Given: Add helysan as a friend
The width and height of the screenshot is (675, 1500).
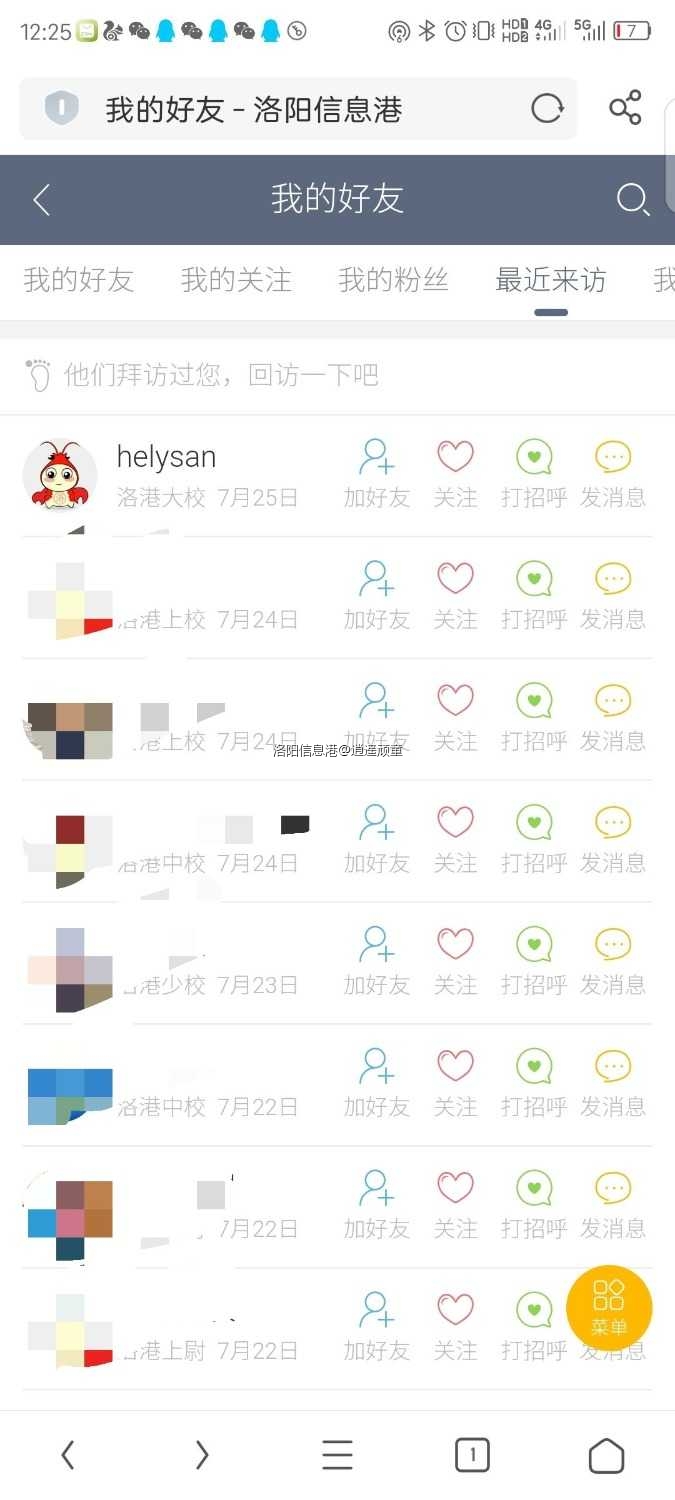Looking at the screenshot, I should coord(377,474).
